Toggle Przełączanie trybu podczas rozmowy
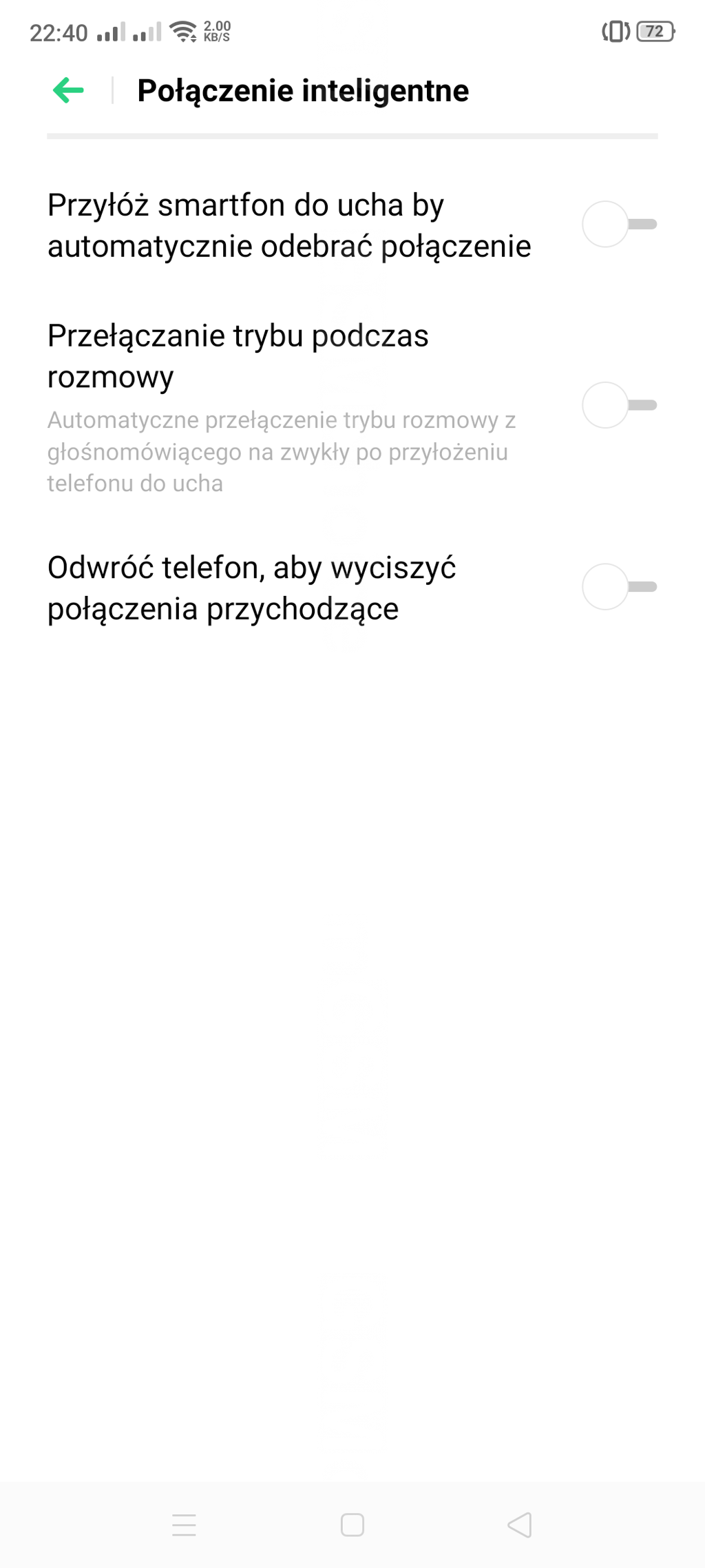Image resolution: width=705 pixels, height=1568 pixels. click(618, 405)
